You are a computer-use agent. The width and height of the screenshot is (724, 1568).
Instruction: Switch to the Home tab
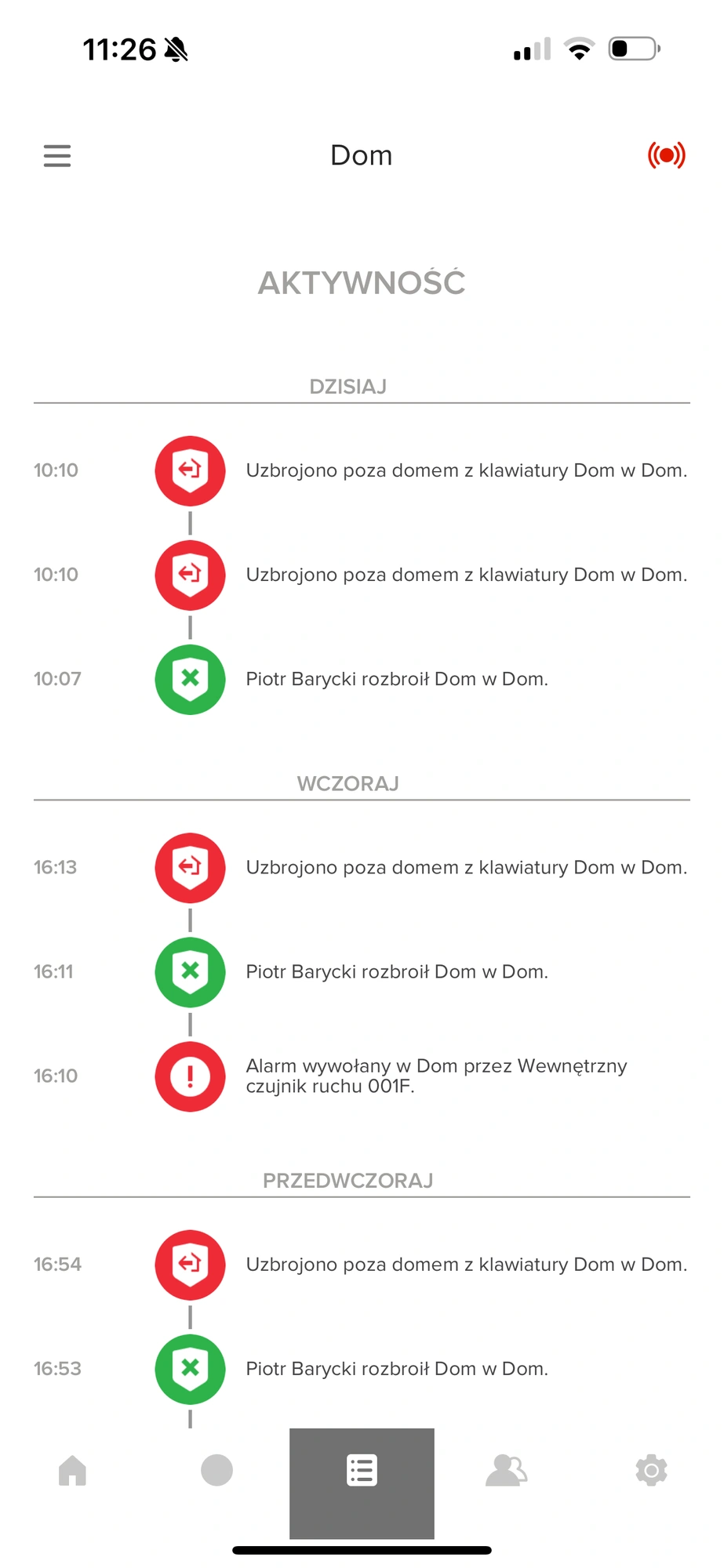pos(72,1470)
